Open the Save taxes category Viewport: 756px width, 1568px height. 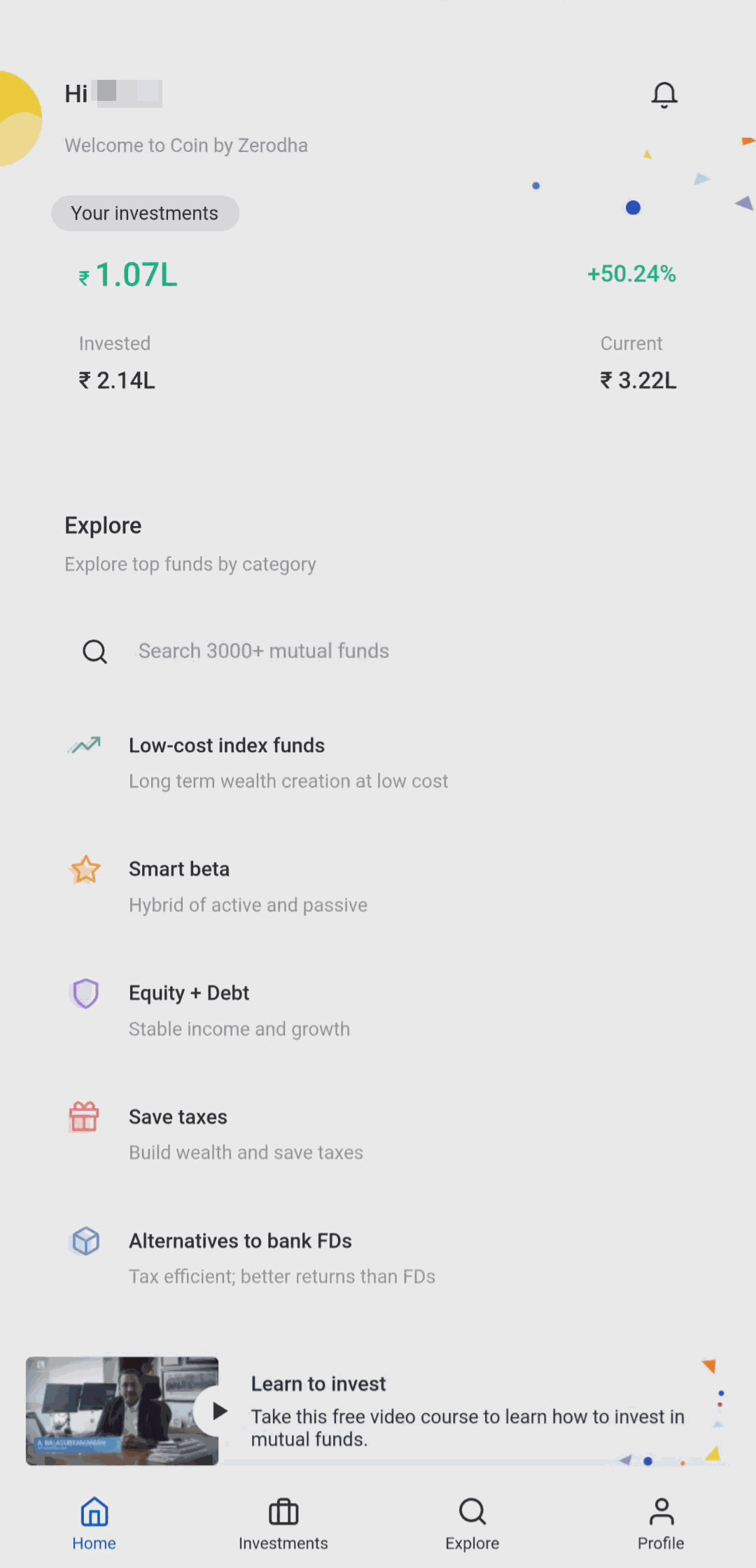(378, 1135)
